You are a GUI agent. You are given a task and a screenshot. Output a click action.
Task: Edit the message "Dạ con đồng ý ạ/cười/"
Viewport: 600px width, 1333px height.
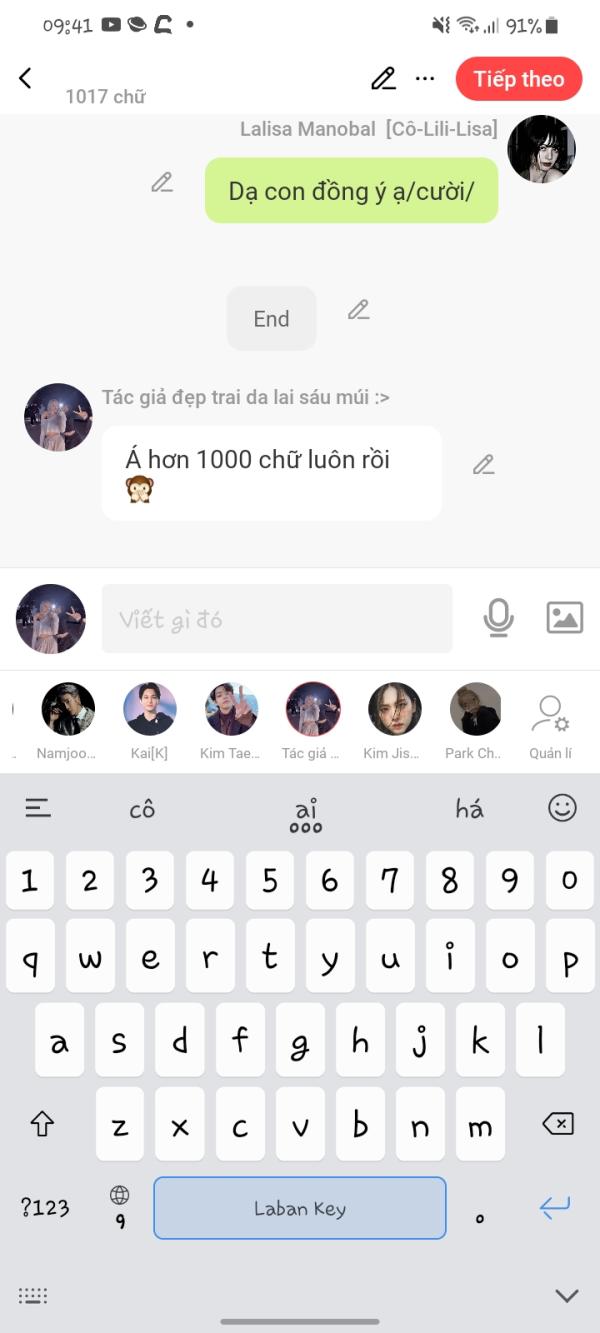coord(162,182)
